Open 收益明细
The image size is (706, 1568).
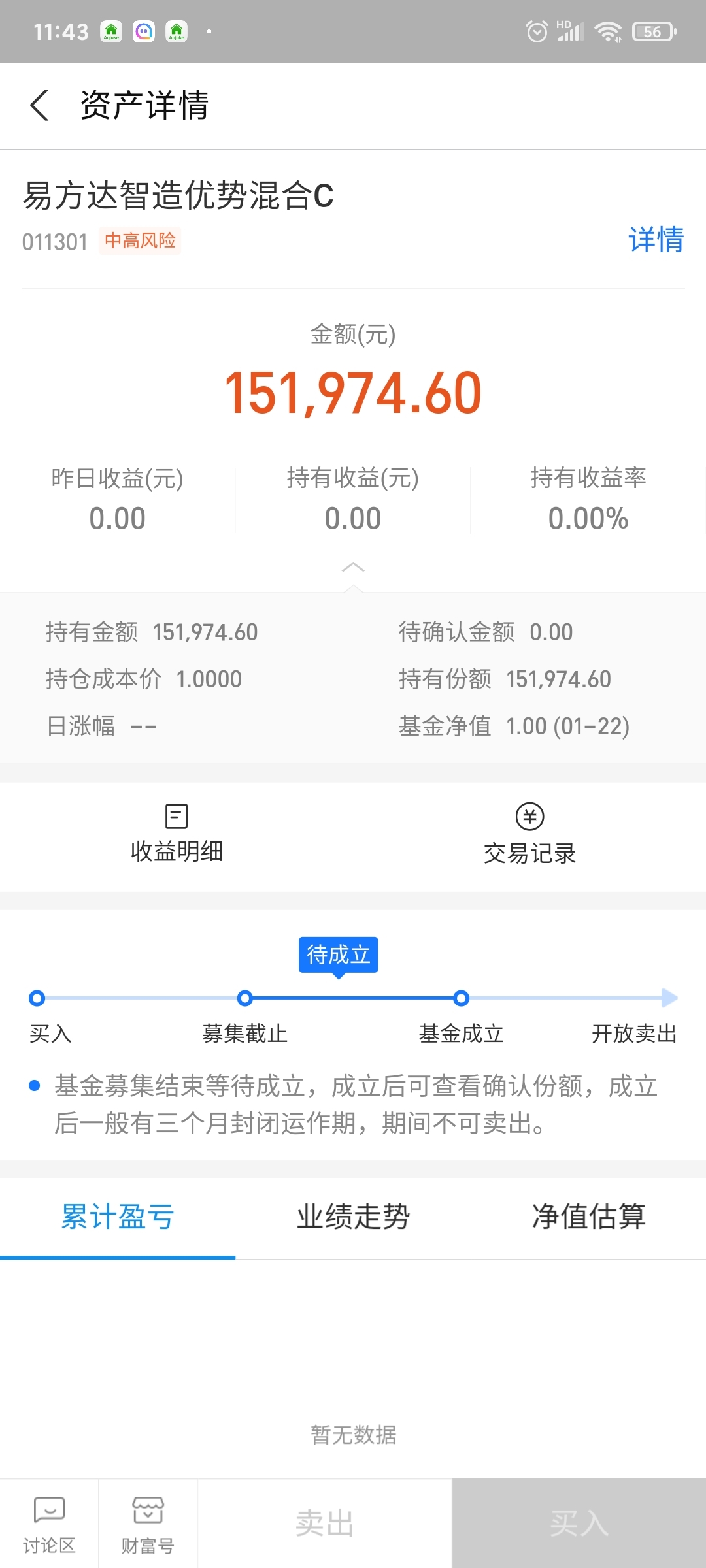point(176,835)
